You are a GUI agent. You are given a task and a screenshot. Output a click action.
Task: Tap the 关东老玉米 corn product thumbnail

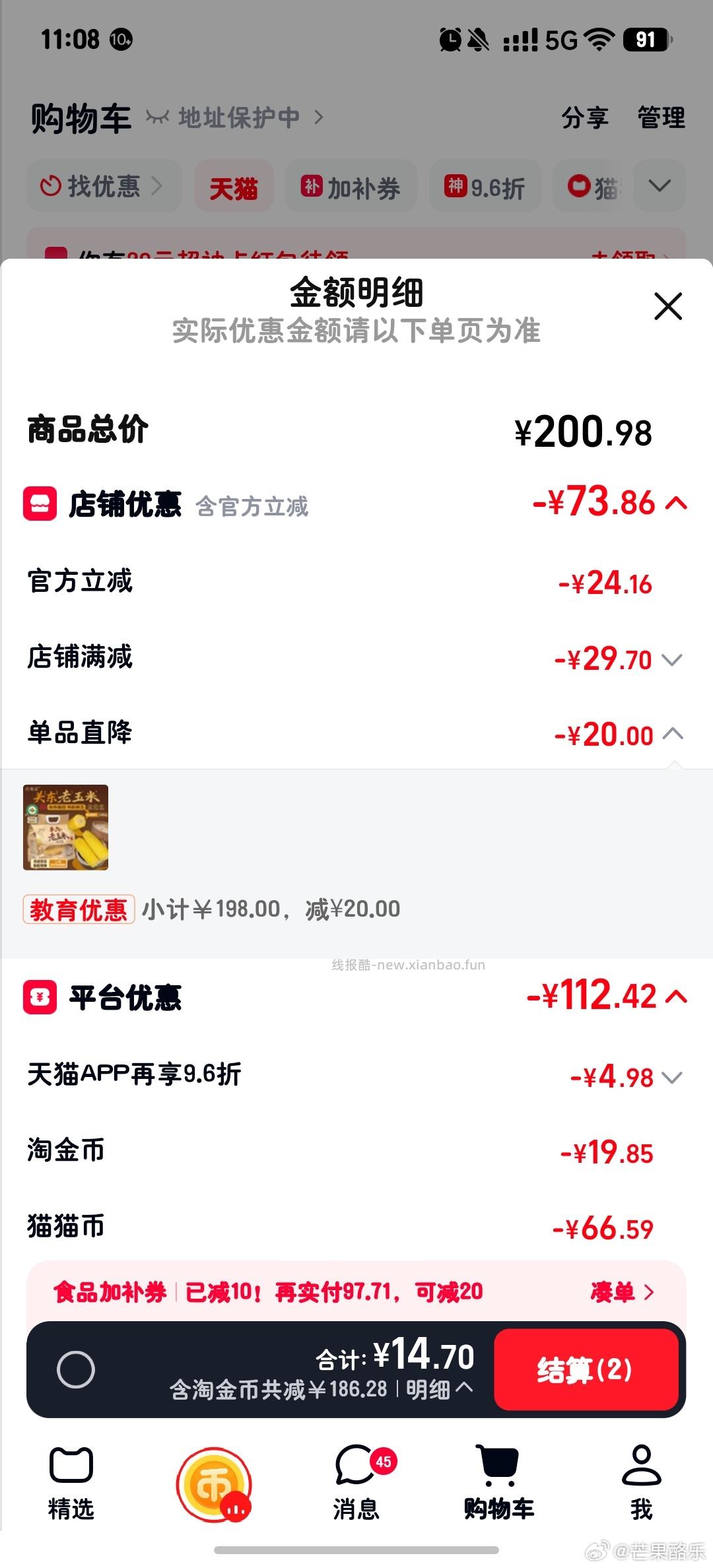(x=66, y=828)
